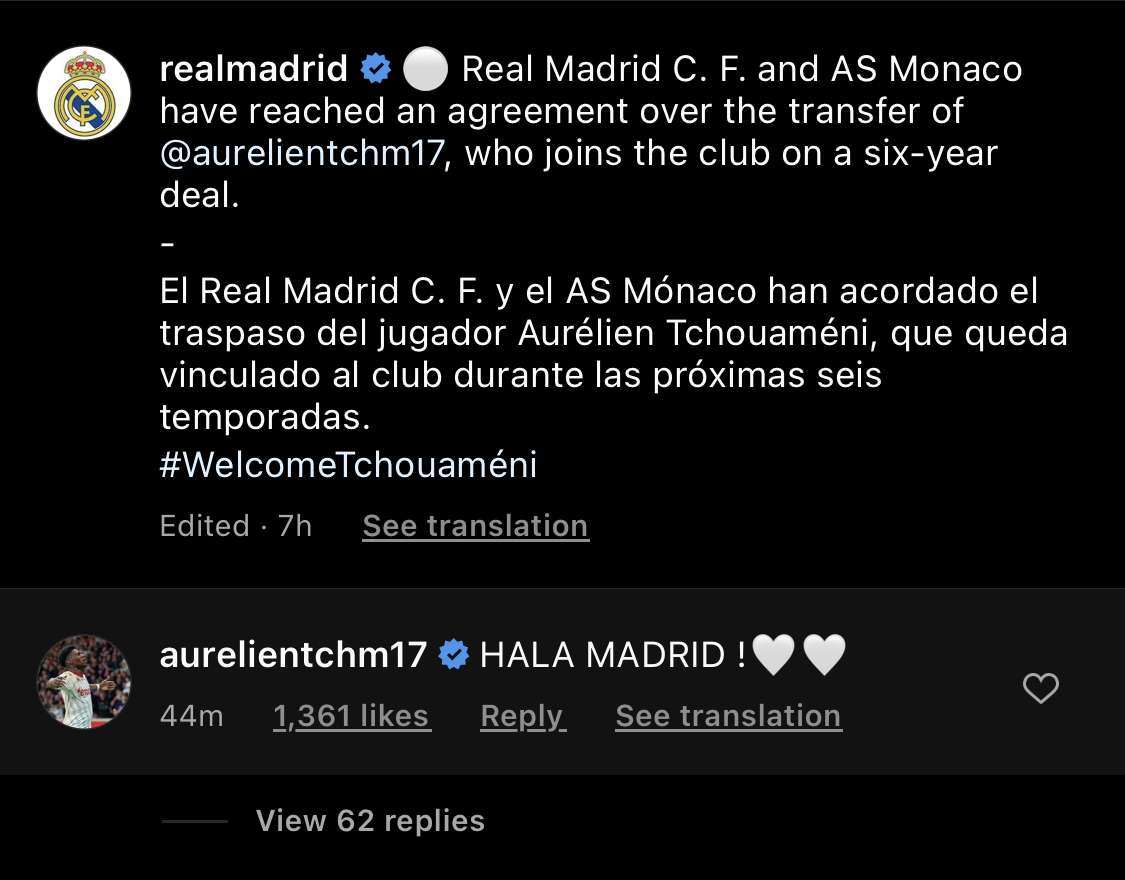Open aurelientchm17's profile picture
This screenshot has width=1125, height=880.
tap(84, 681)
